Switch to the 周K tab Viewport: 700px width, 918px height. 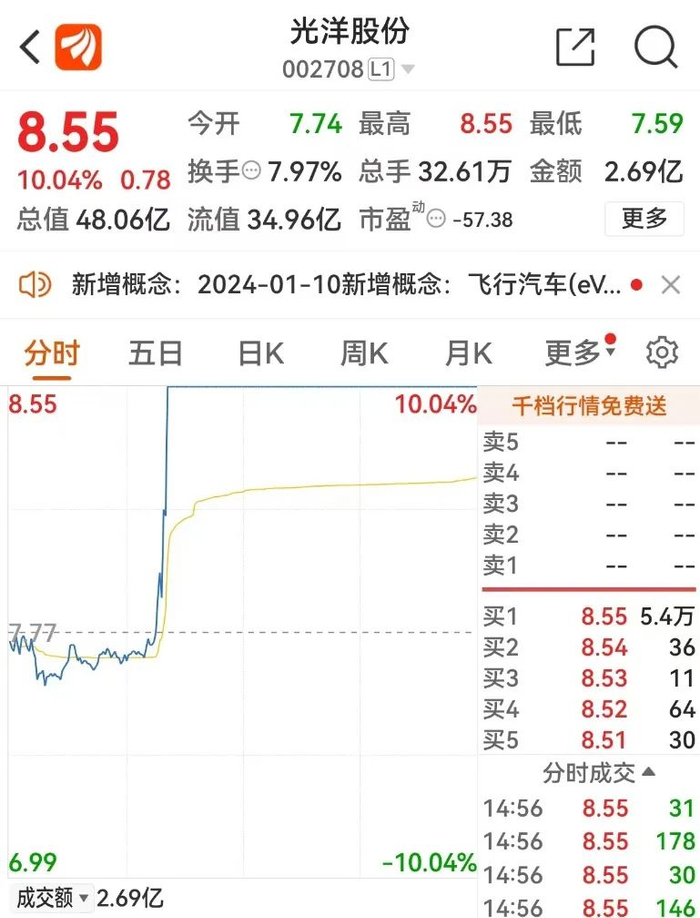364,354
